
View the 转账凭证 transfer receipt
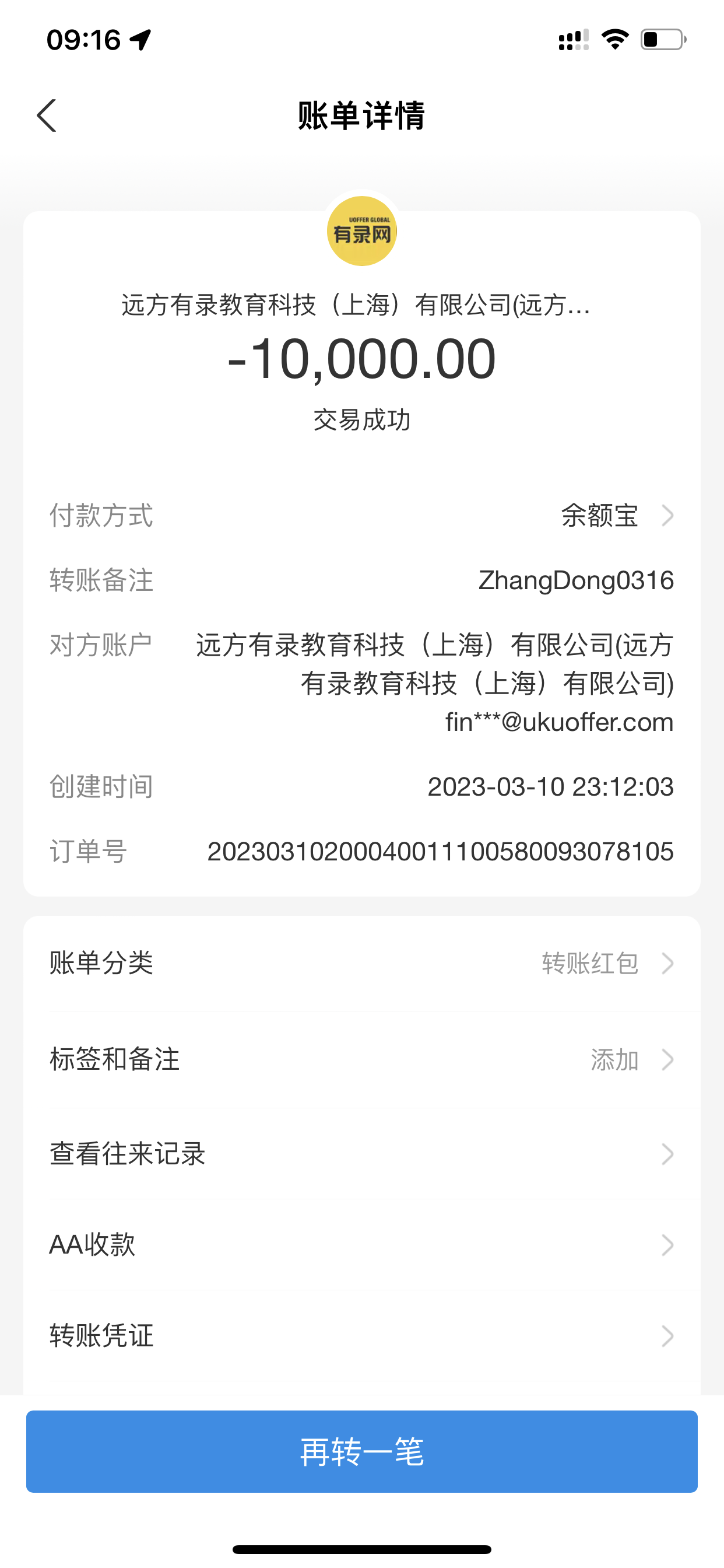361,1336
